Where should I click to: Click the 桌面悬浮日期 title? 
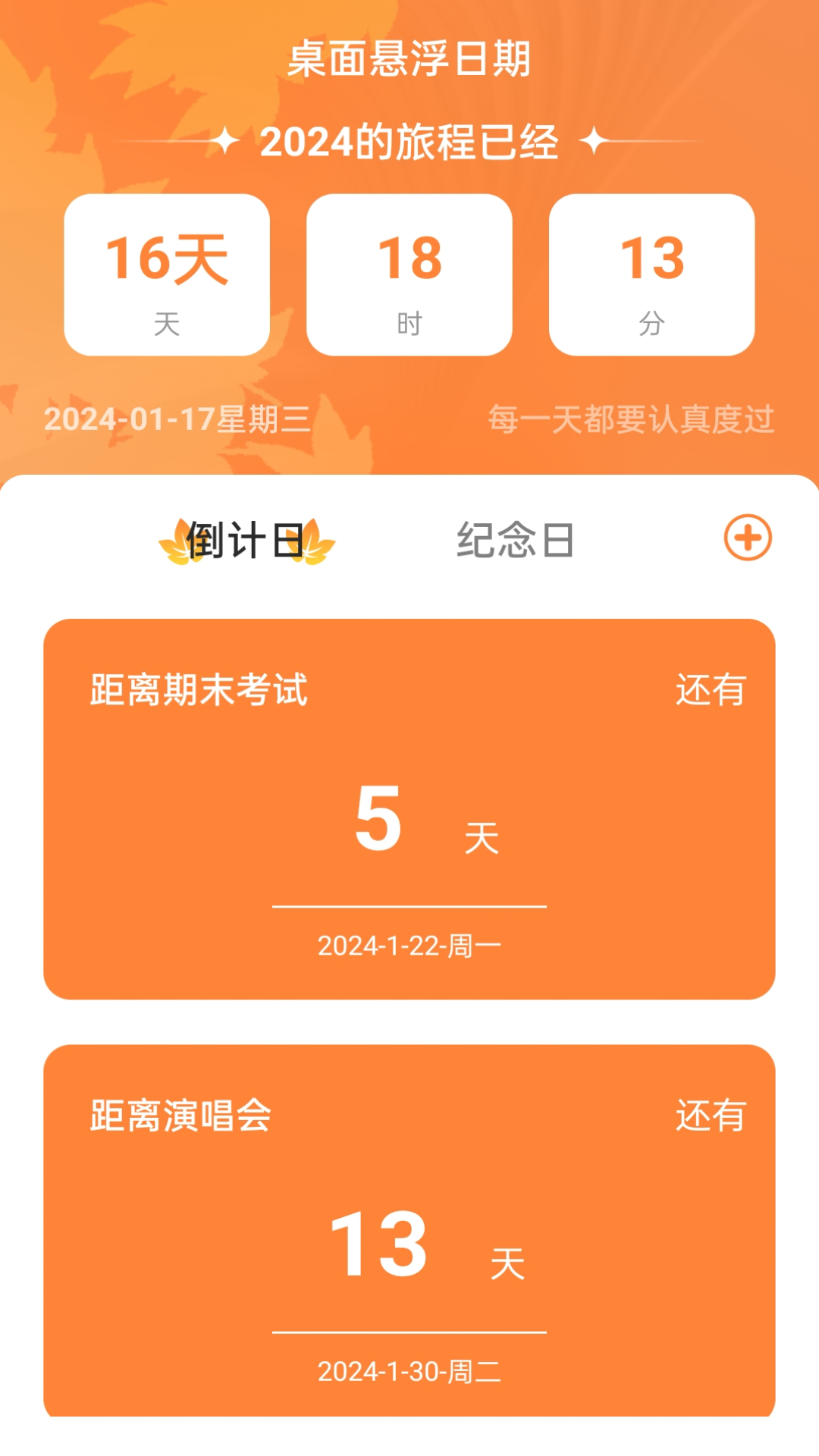pos(409,63)
